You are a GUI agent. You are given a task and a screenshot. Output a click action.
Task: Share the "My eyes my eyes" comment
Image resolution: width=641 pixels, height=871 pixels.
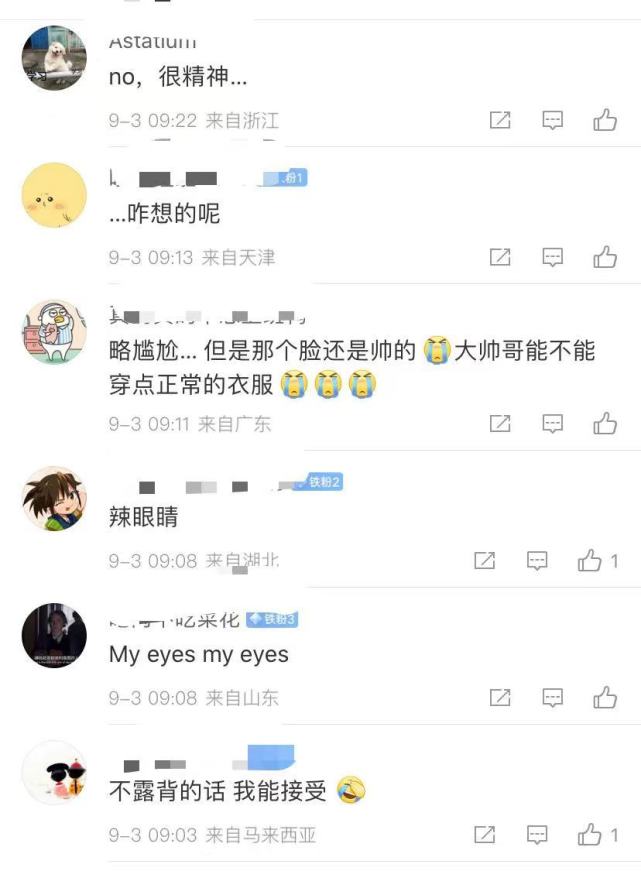(x=500, y=698)
